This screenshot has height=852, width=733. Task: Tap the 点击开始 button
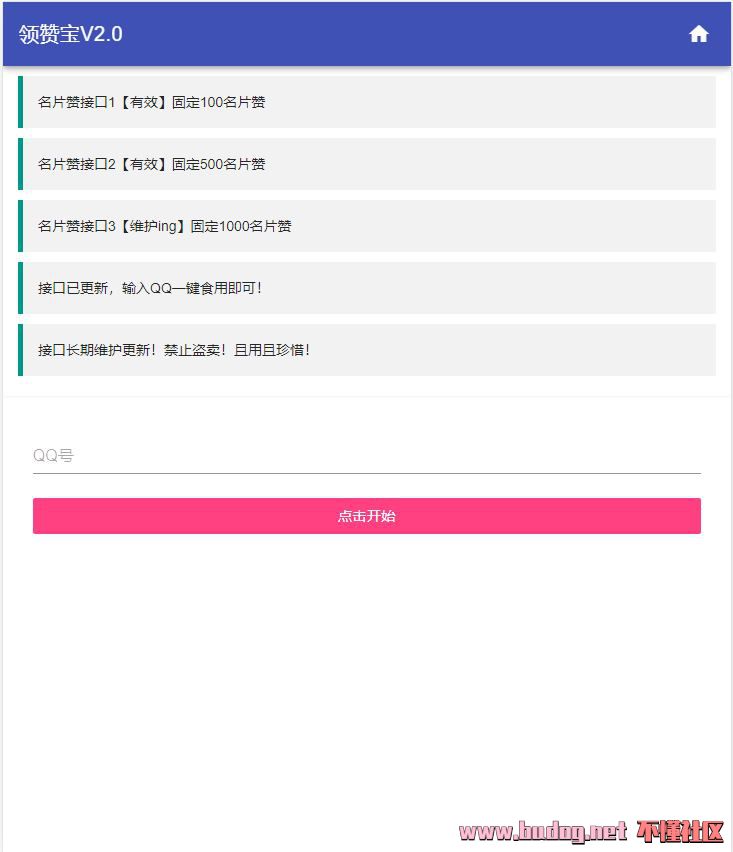[366, 516]
